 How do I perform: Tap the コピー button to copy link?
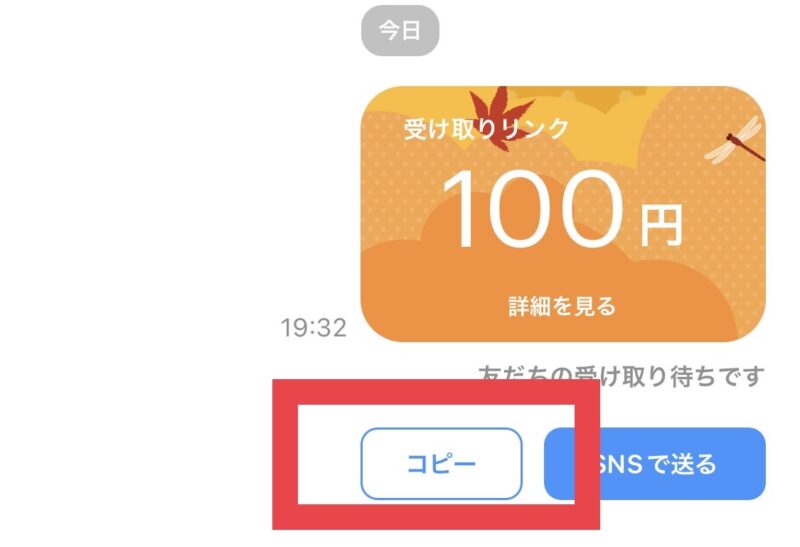click(x=441, y=464)
